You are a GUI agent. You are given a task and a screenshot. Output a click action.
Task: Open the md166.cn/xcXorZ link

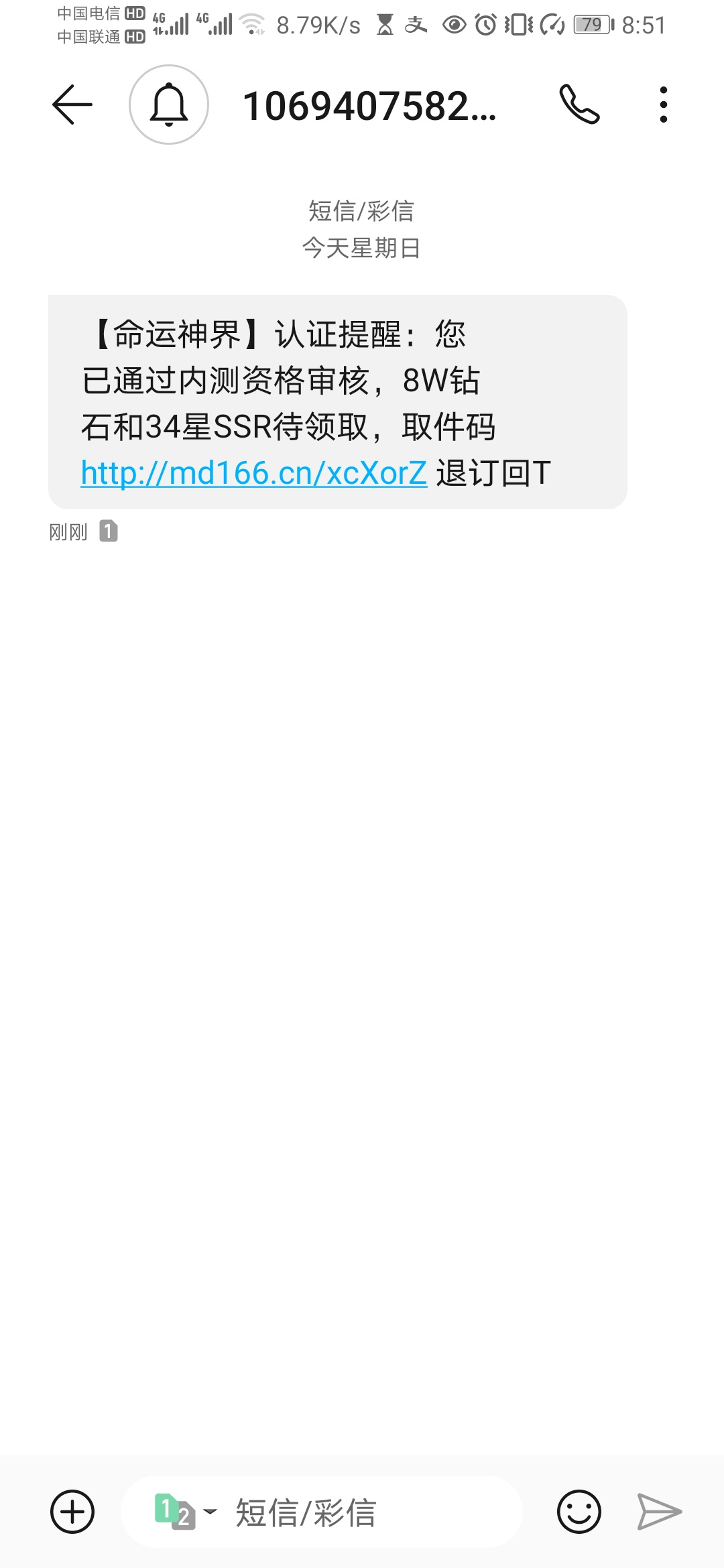point(253,473)
